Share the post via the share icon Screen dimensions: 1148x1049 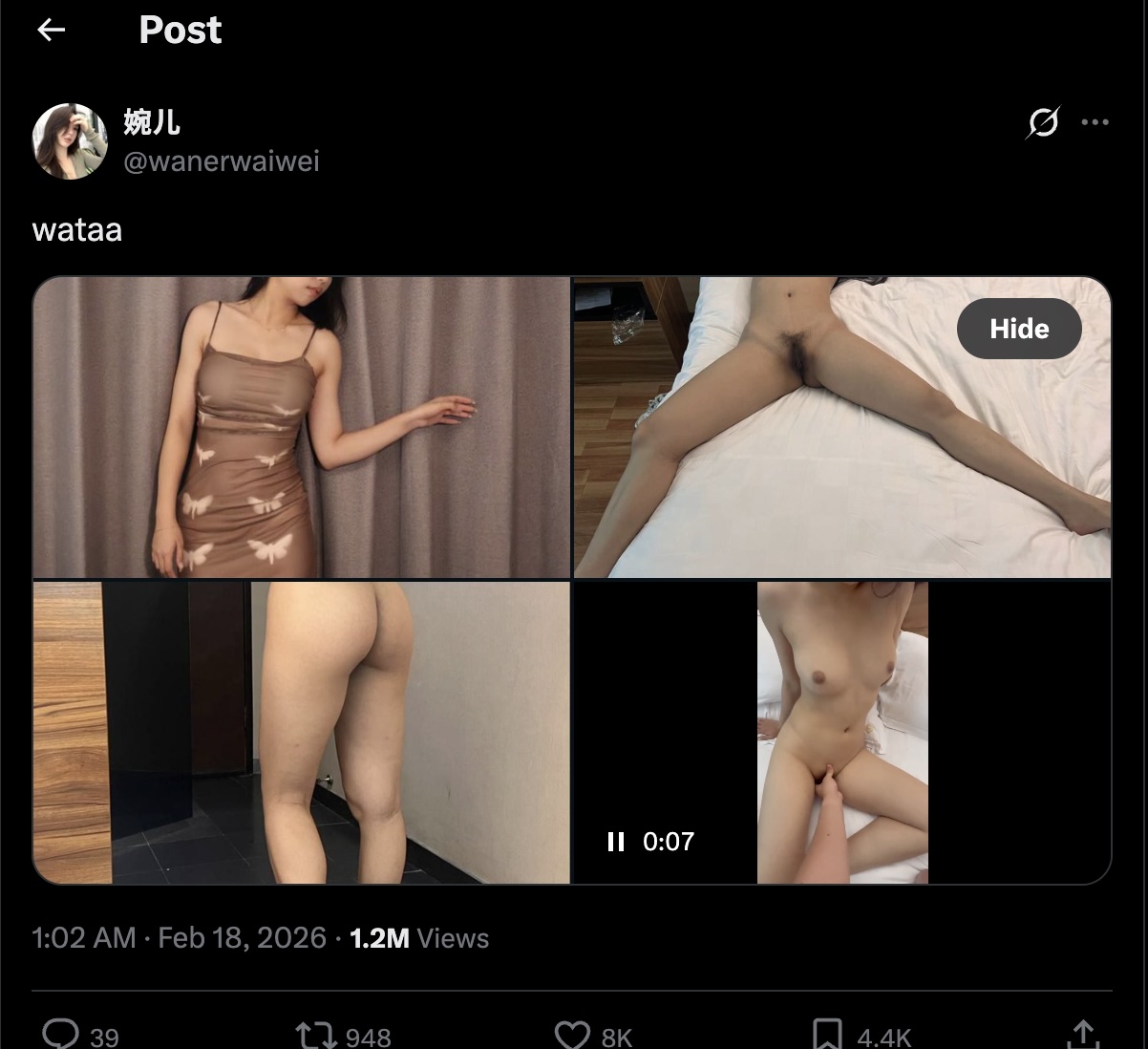point(1082,1034)
